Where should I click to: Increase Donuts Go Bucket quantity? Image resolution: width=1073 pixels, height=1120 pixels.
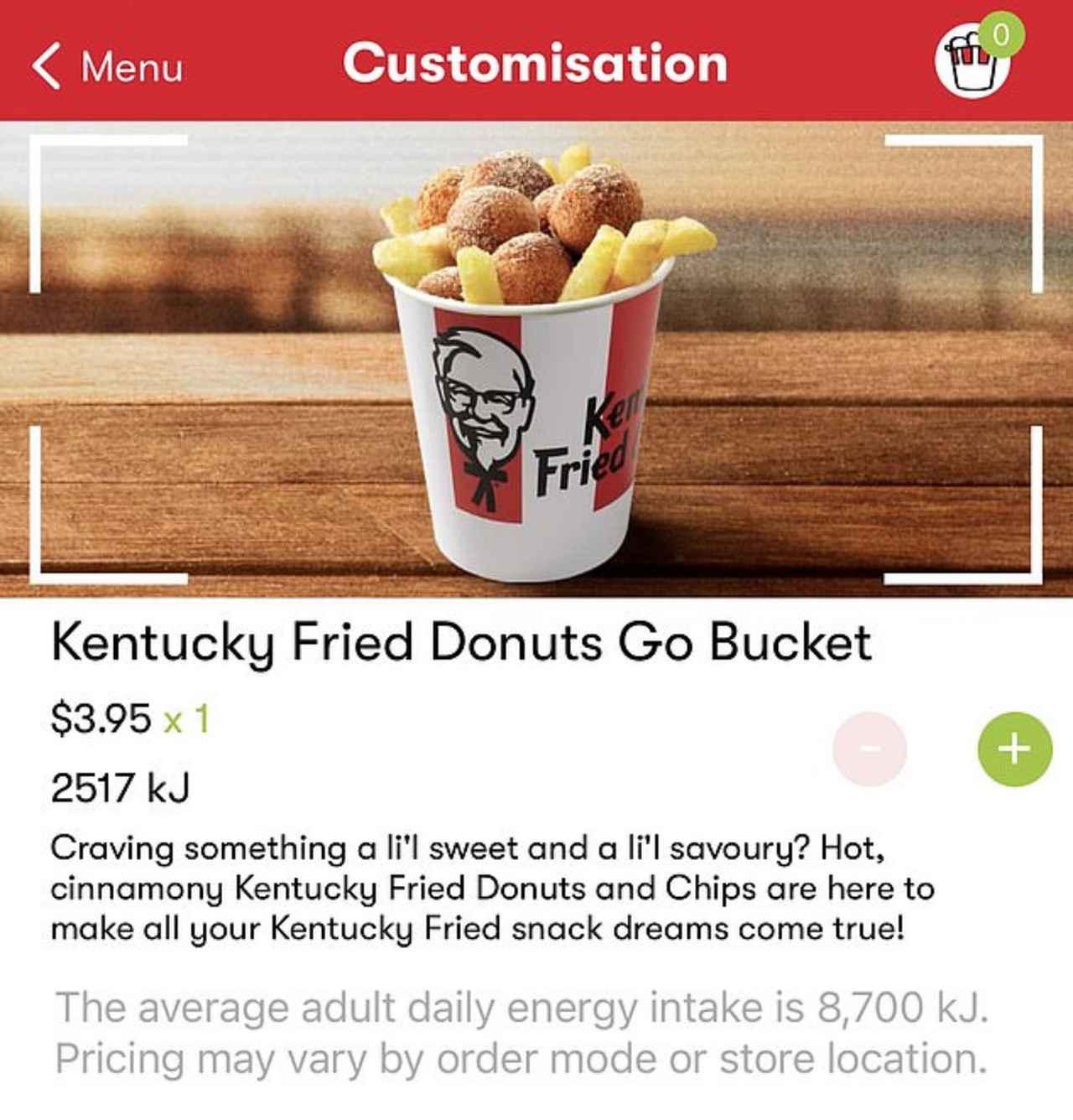[x=1013, y=749]
